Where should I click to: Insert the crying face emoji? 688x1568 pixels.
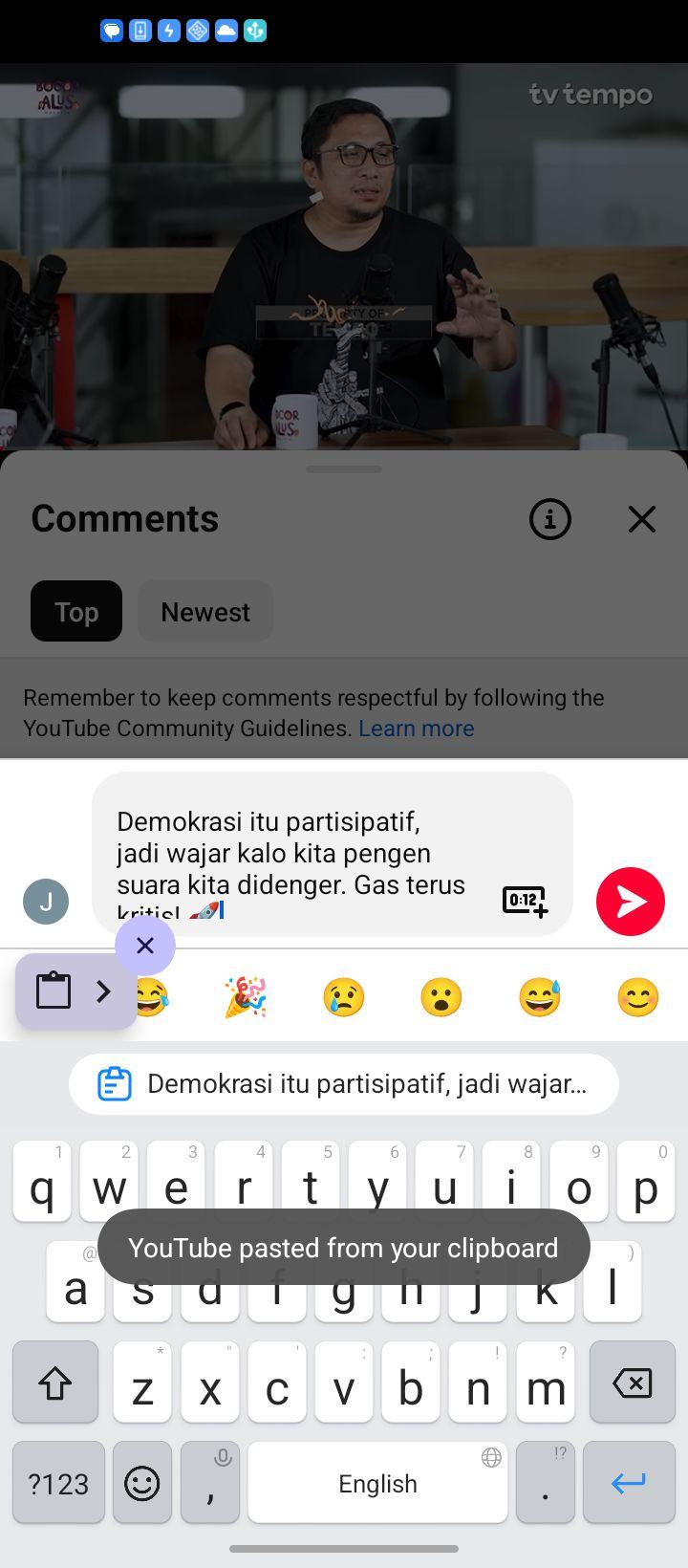tap(344, 997)
